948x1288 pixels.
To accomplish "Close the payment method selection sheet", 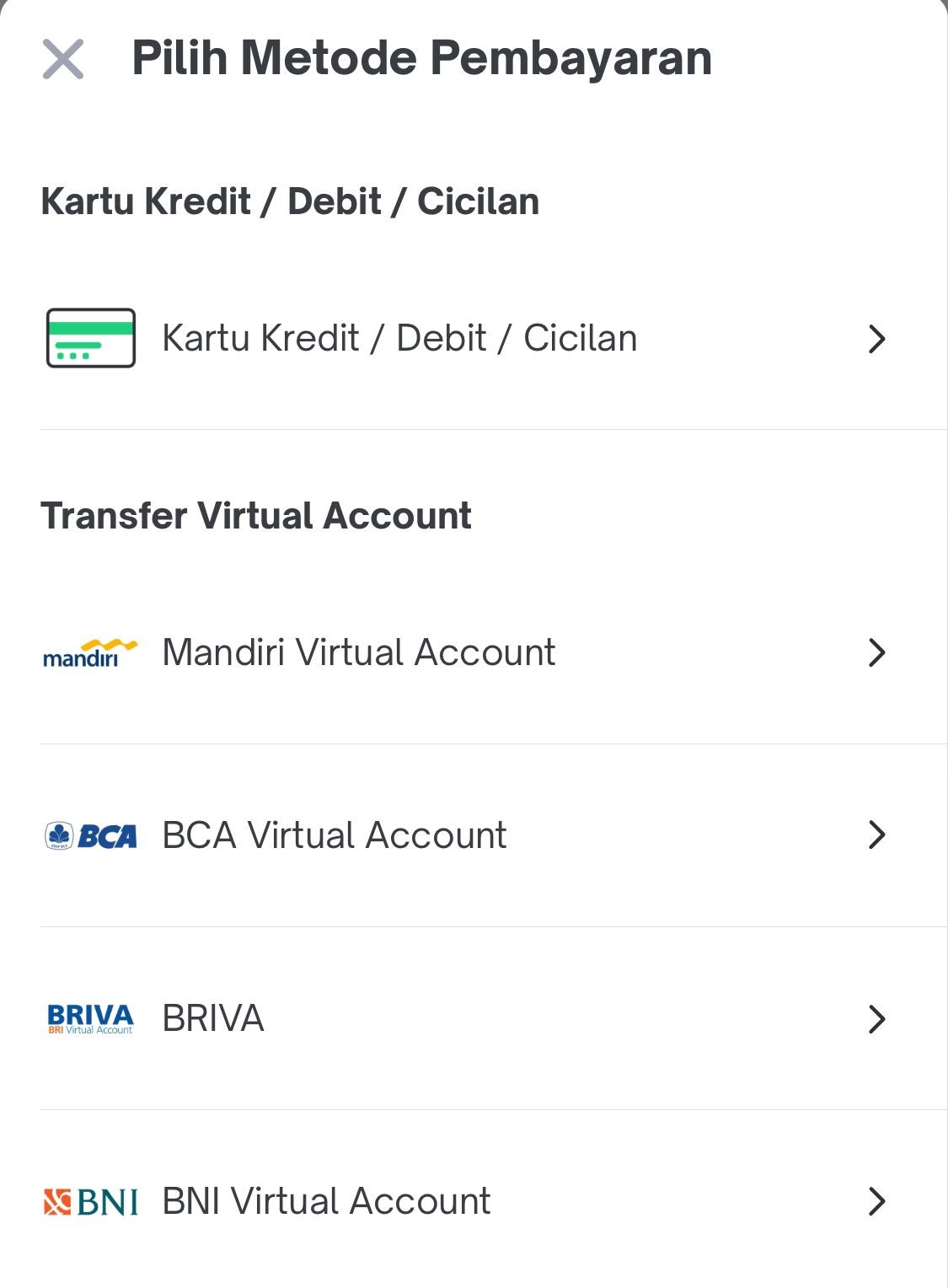I will tap(63, 59).
